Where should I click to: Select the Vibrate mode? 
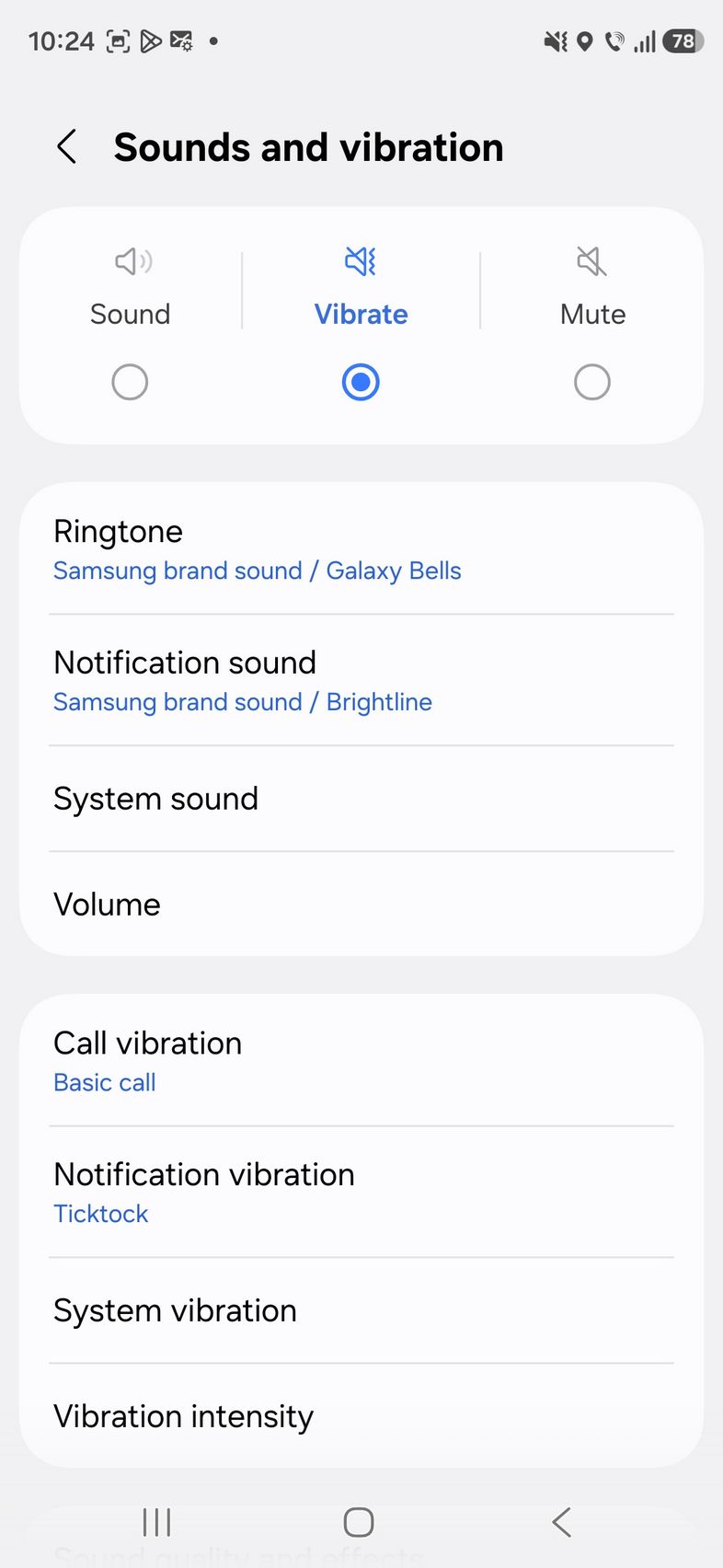tap(361, 381)
